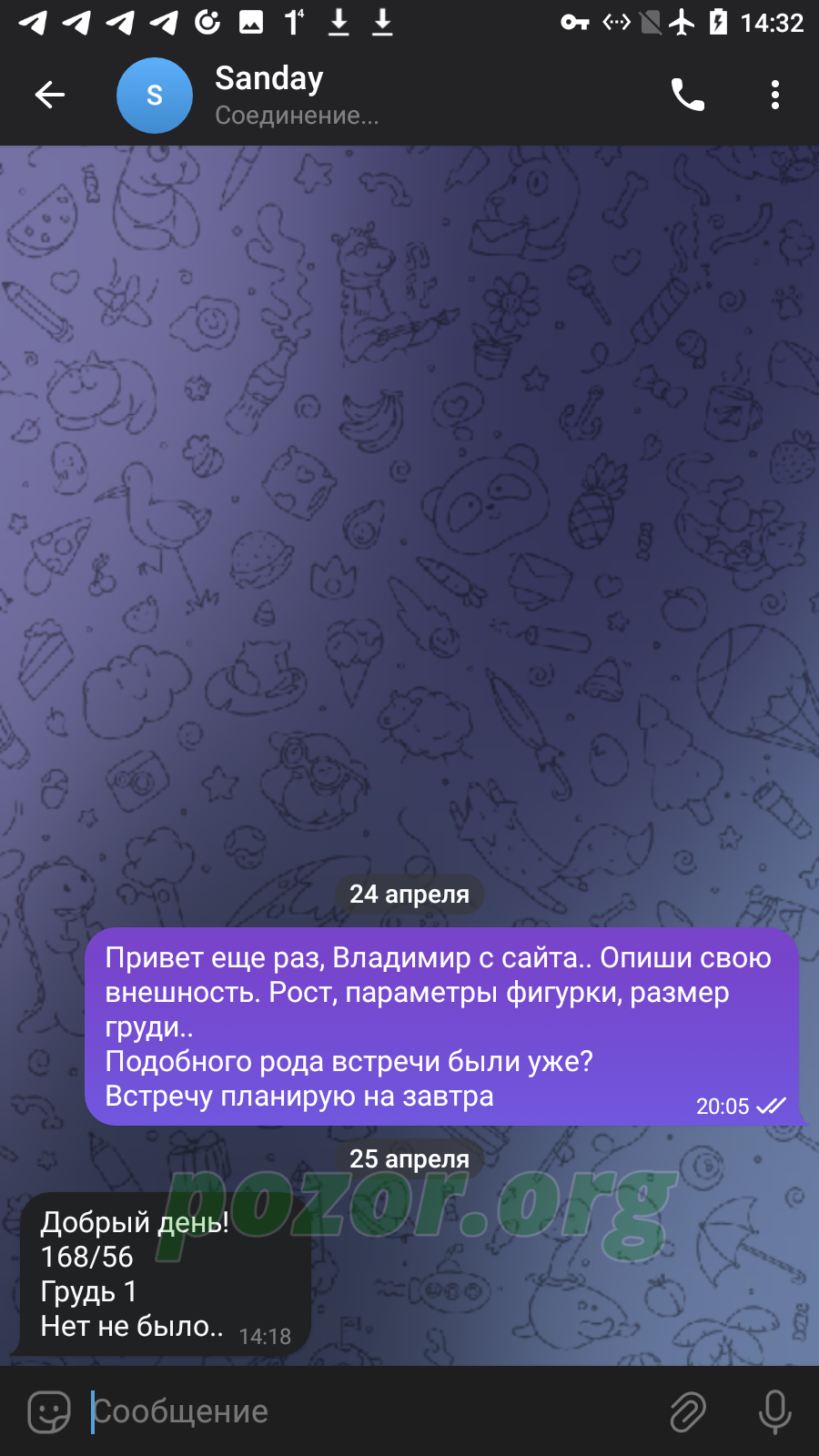This screenshot has width=819, height=1456.
Task: Attach a file with the paperclip
Action: pyautogui.click(x=688, y=1411)
